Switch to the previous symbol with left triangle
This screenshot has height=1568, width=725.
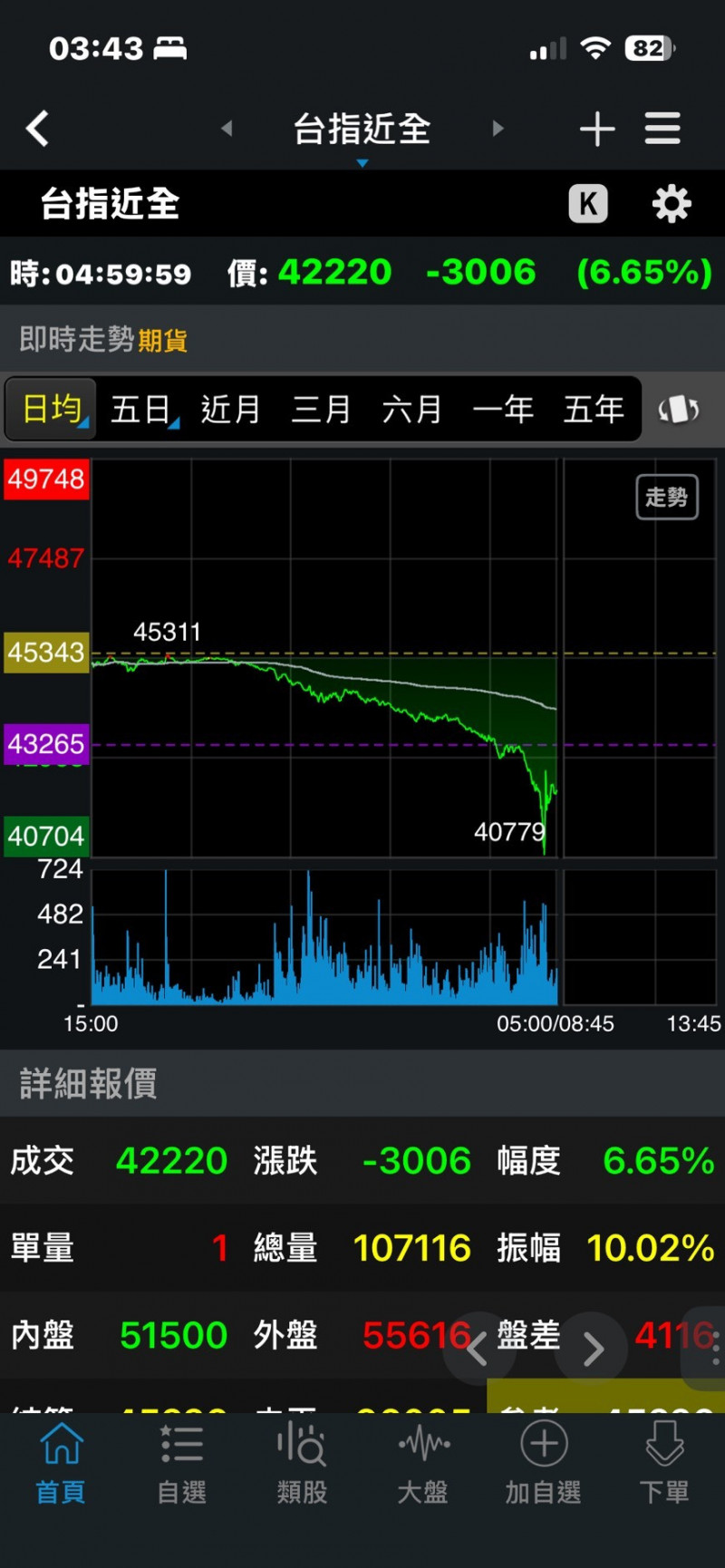(227, 129)
